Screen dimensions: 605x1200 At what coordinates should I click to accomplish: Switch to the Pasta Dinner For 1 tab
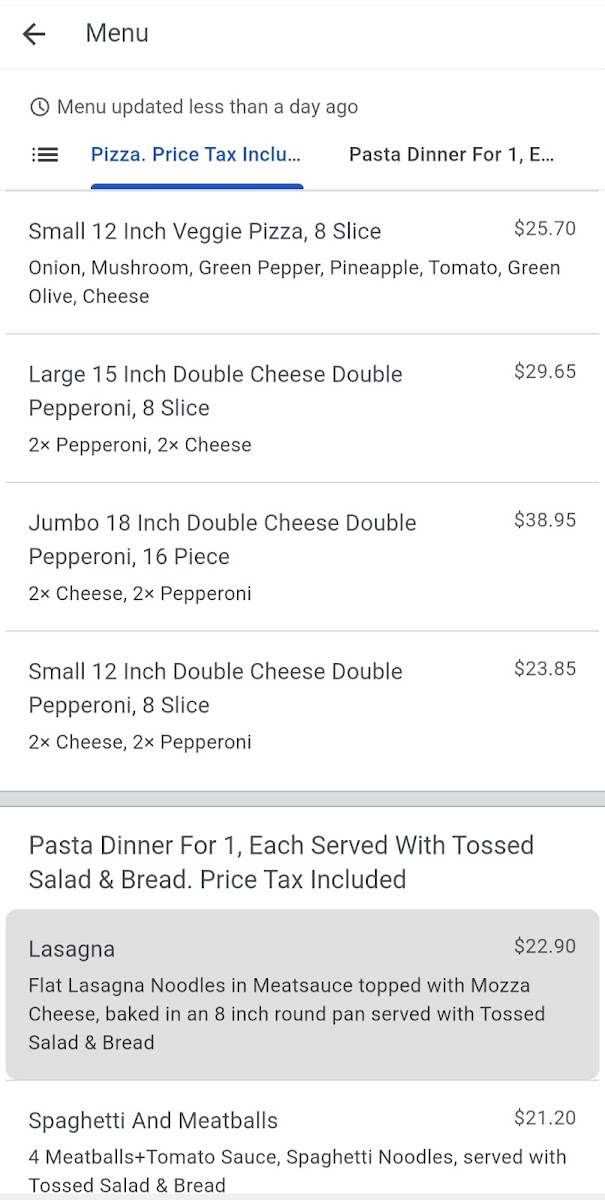coord(451,155)
